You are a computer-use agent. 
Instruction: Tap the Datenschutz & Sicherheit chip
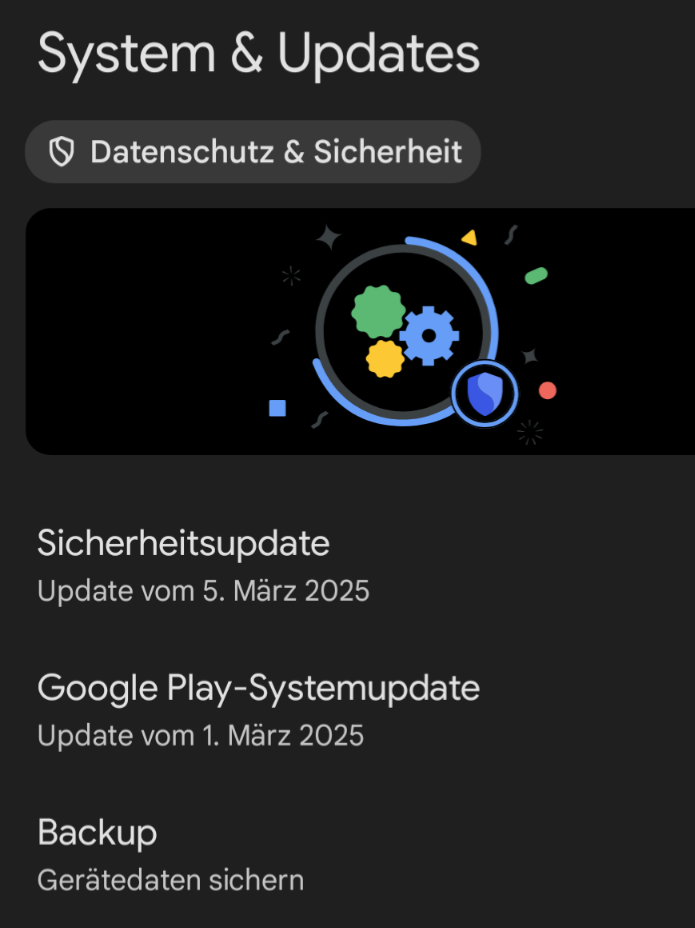tap(253, 152)
